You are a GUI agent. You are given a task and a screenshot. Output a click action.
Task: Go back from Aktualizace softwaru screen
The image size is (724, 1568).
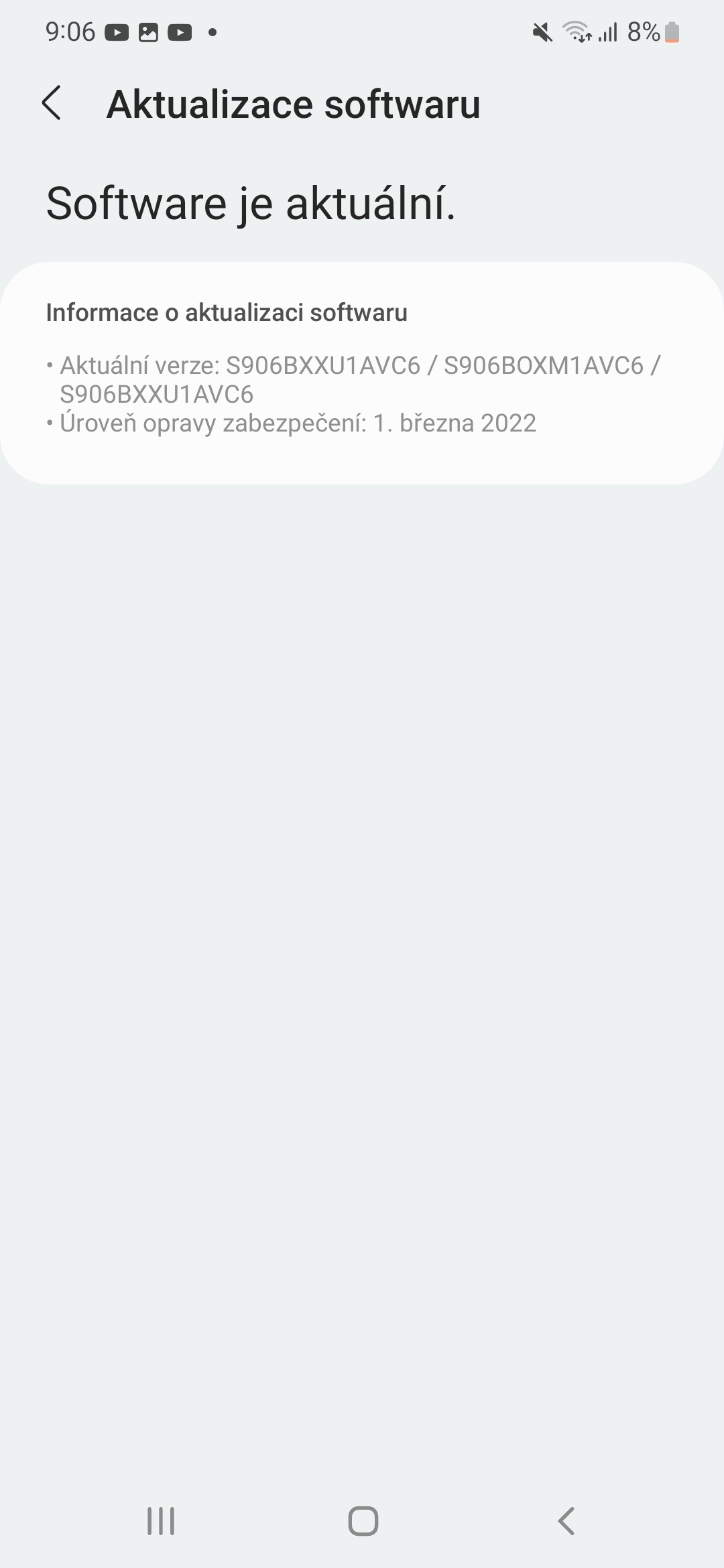[x=52, y=103]
